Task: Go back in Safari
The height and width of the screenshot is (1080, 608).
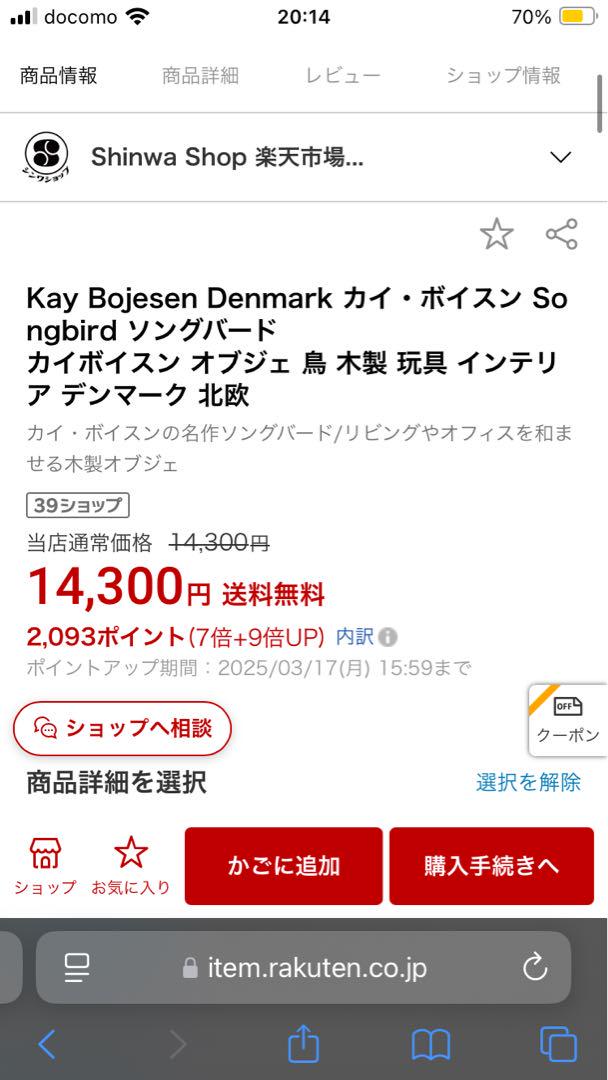Action: click(x=47, y=1045)
